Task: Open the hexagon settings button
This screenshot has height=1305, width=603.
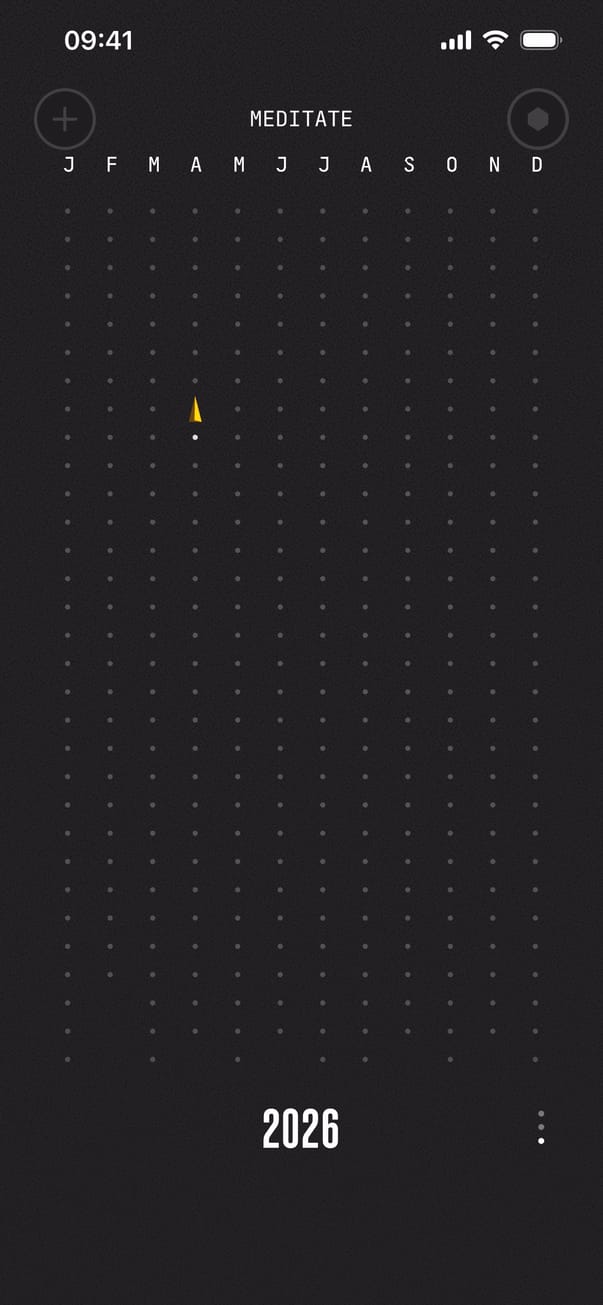Action: [x=538, y=120]
